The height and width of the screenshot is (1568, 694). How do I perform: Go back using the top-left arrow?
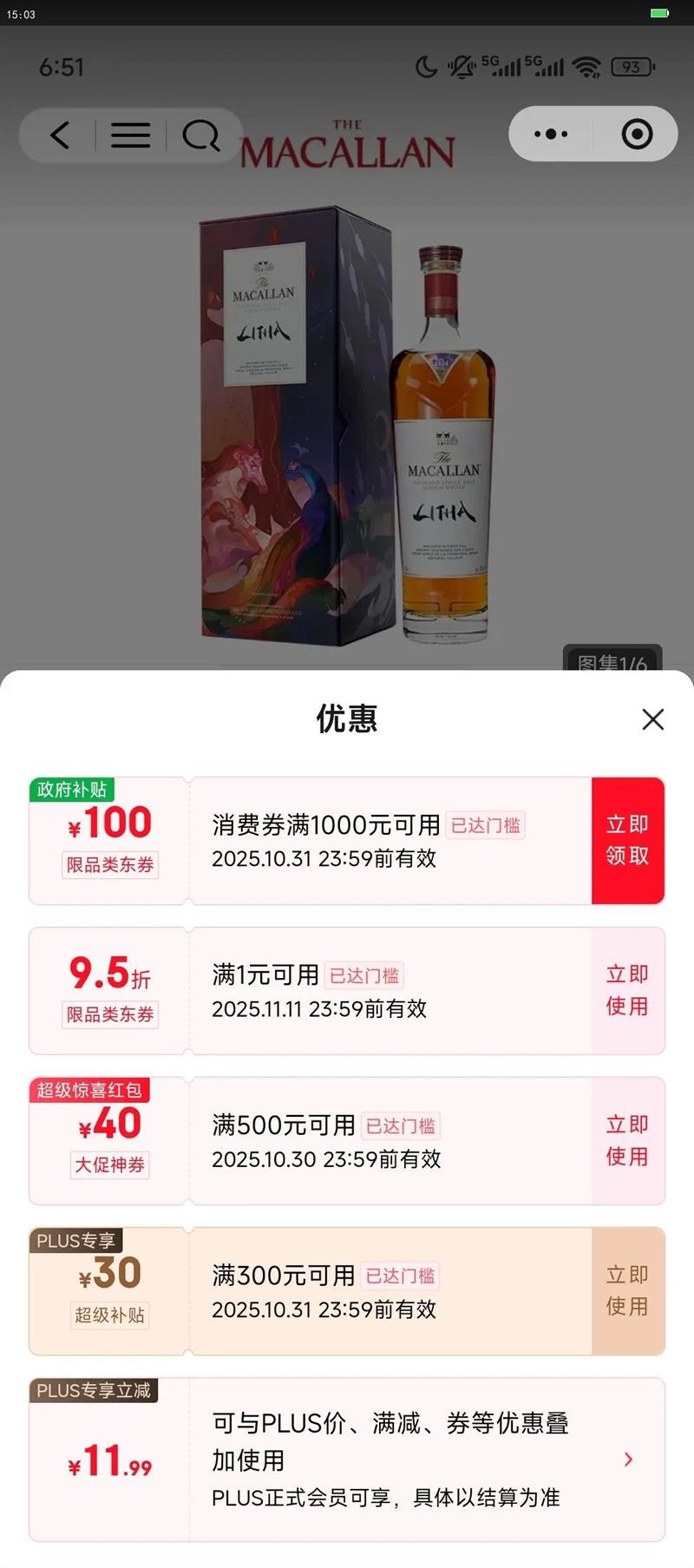click(x=59, y=134)
